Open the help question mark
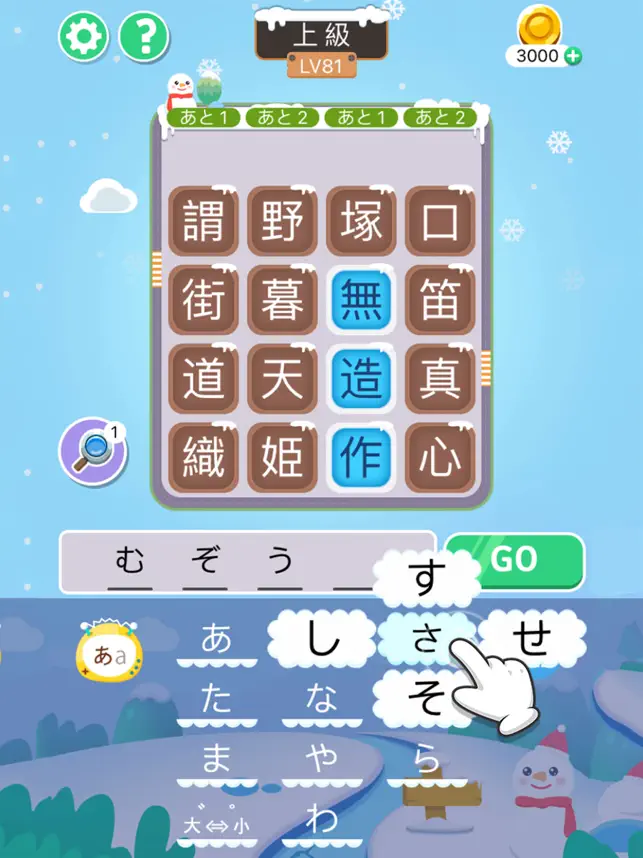643x858 pixels. coord(144,37)
